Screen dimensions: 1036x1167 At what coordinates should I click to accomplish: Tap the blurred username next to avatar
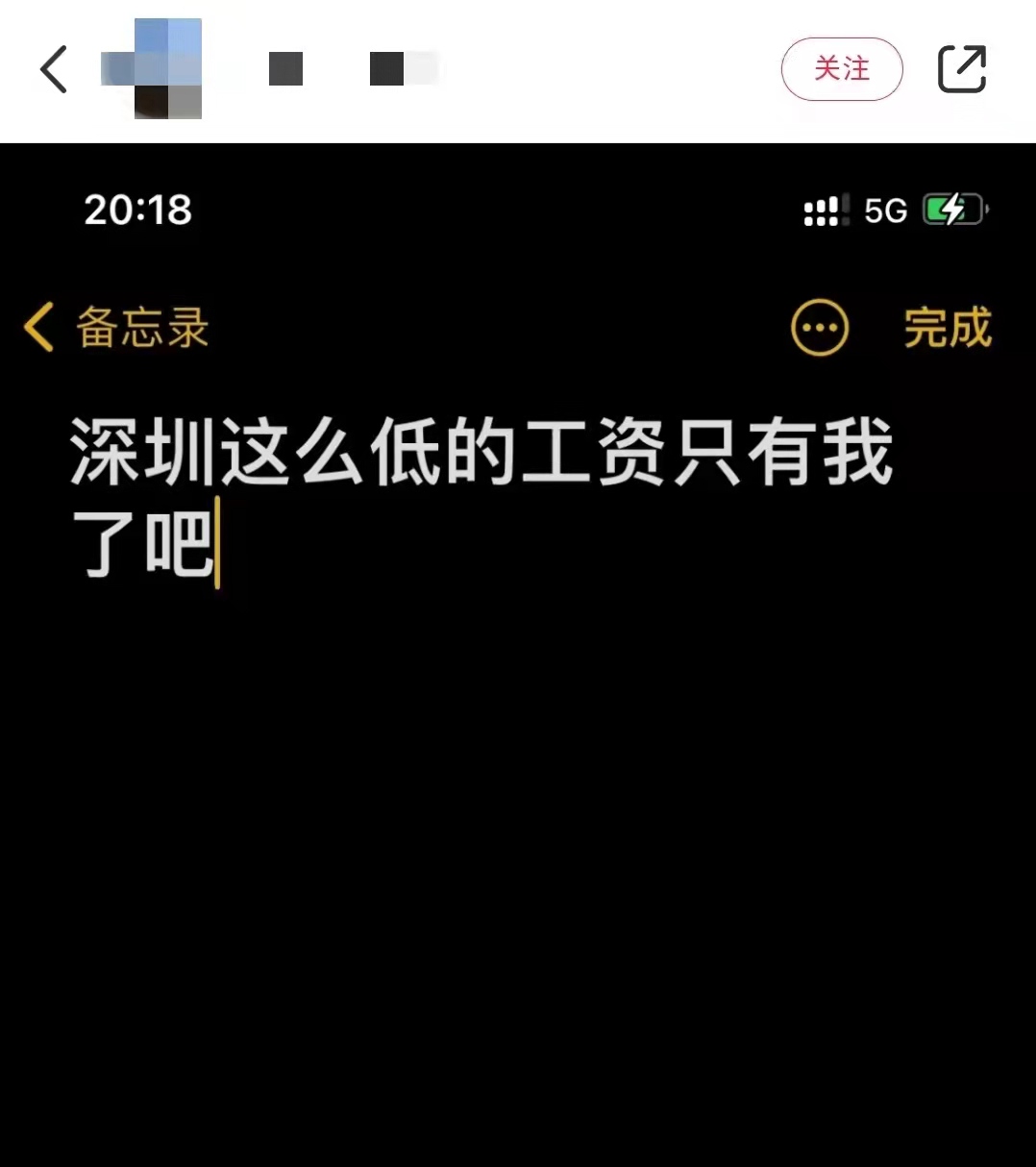click(284, 69)
